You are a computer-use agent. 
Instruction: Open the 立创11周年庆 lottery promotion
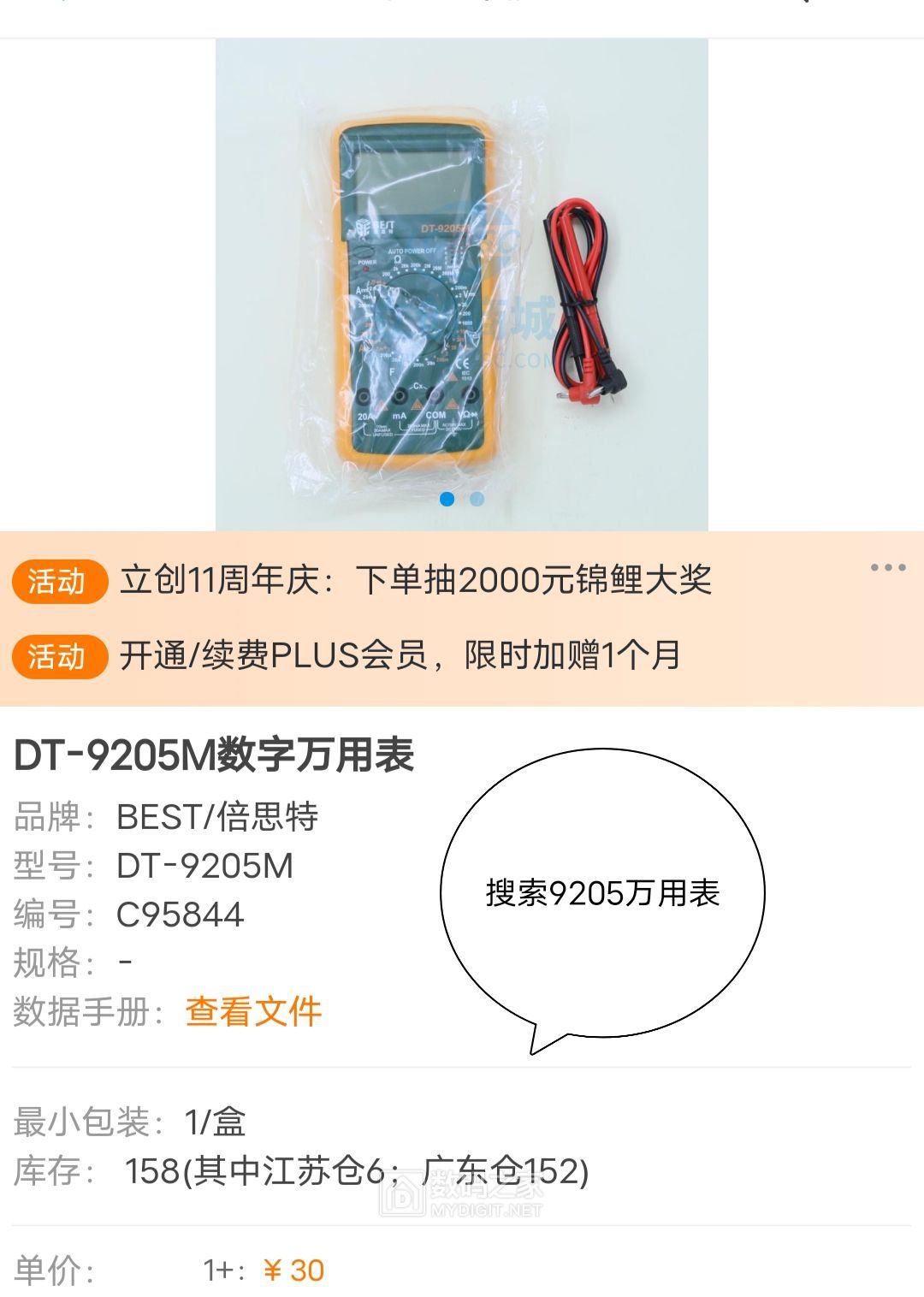click(x=415, y=580)
